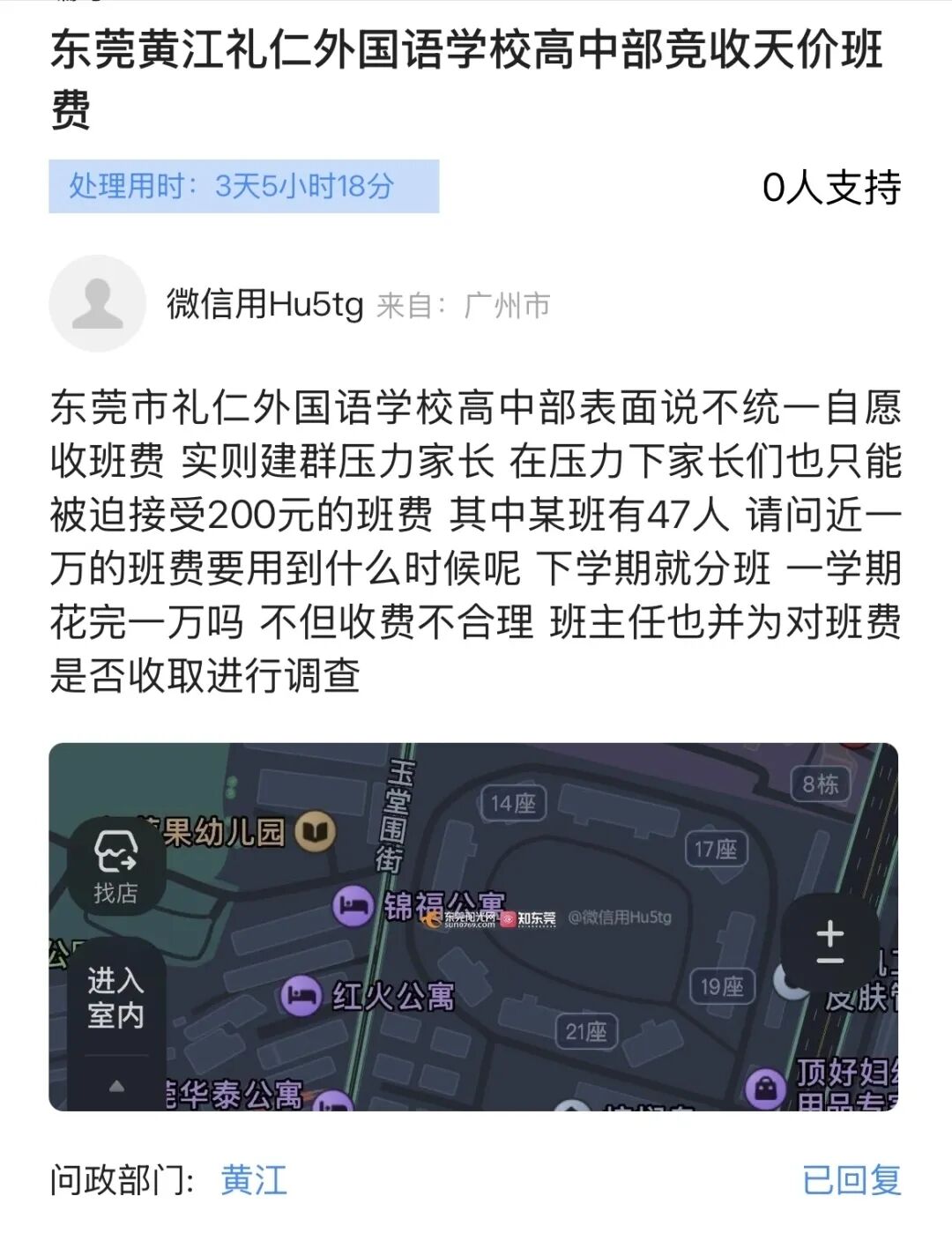View profile of user 微信用Hu5tg

tap(264, 305)
